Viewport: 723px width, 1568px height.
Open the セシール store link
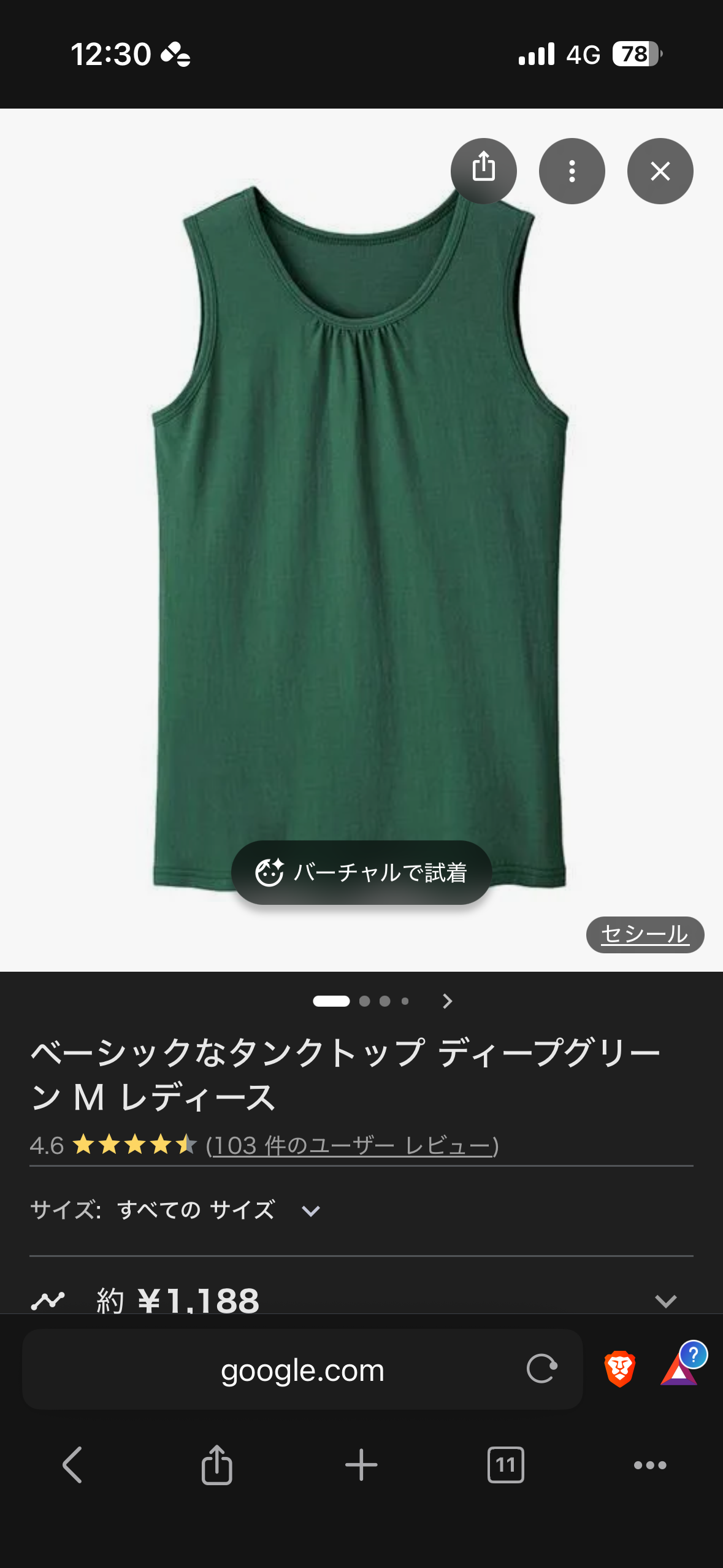[x=645, y=934]
